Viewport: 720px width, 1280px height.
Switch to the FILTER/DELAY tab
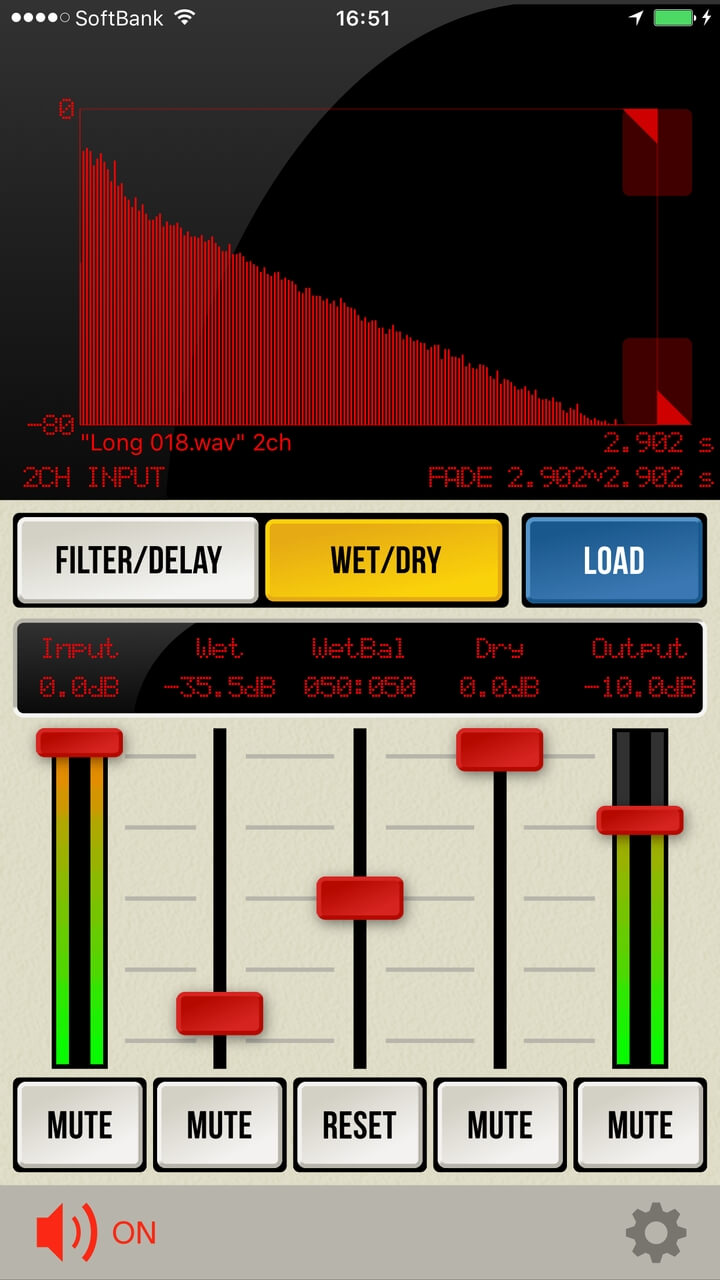pos(138,560)
